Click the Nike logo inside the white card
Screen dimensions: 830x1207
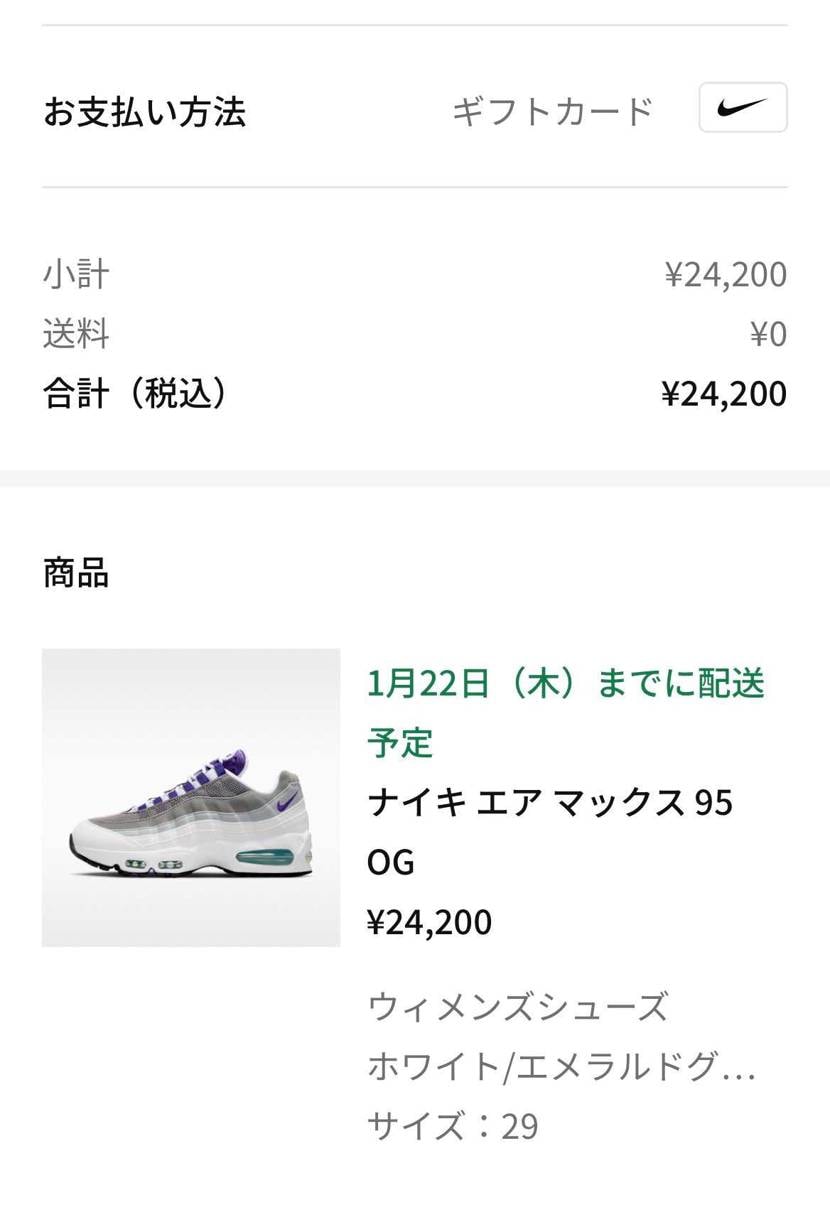pyautogui.click(x=742, y=107)
